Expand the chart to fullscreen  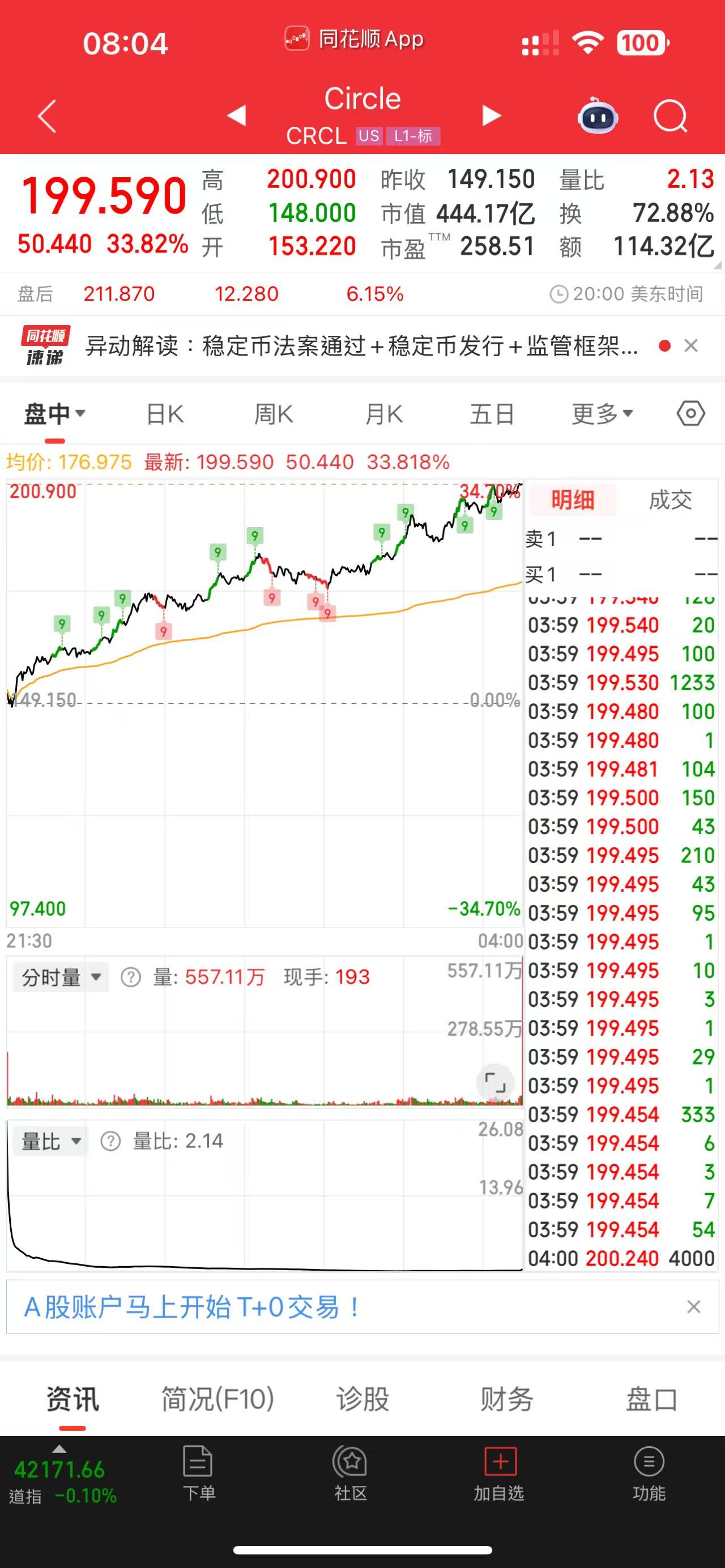[x=495, y=1082]
